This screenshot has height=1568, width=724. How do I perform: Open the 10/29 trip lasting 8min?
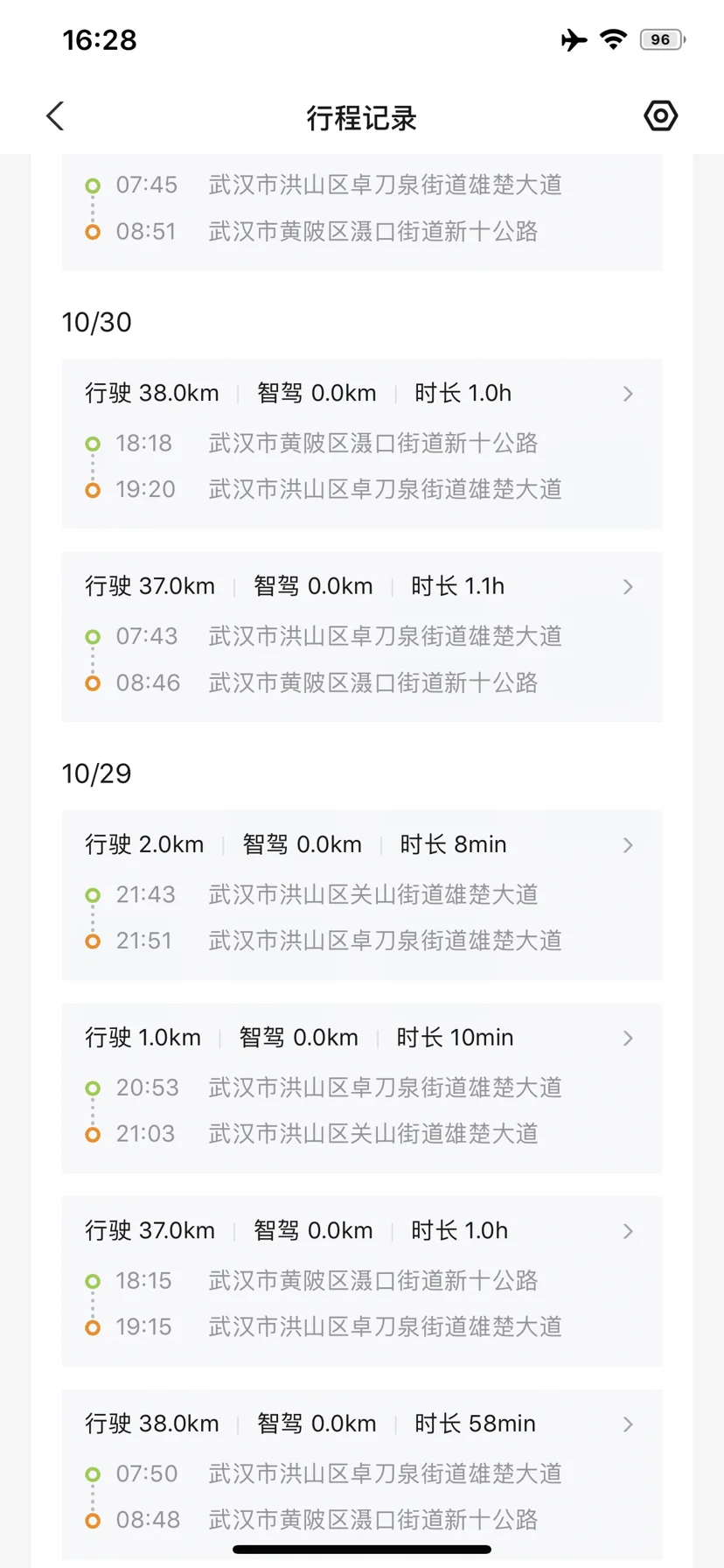[x=361, y=894]
